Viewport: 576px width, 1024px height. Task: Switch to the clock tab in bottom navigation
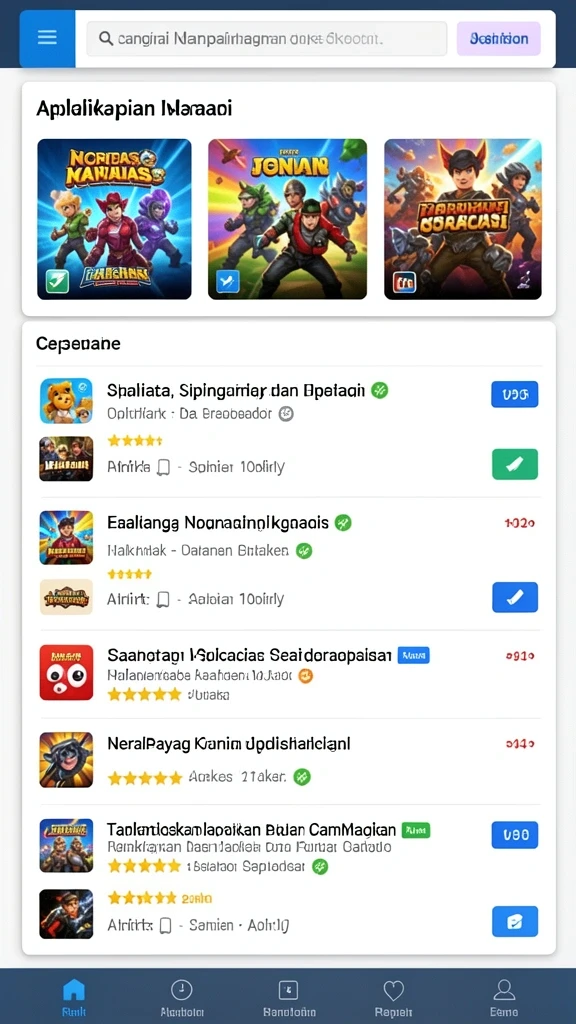[x=181, y=997]
